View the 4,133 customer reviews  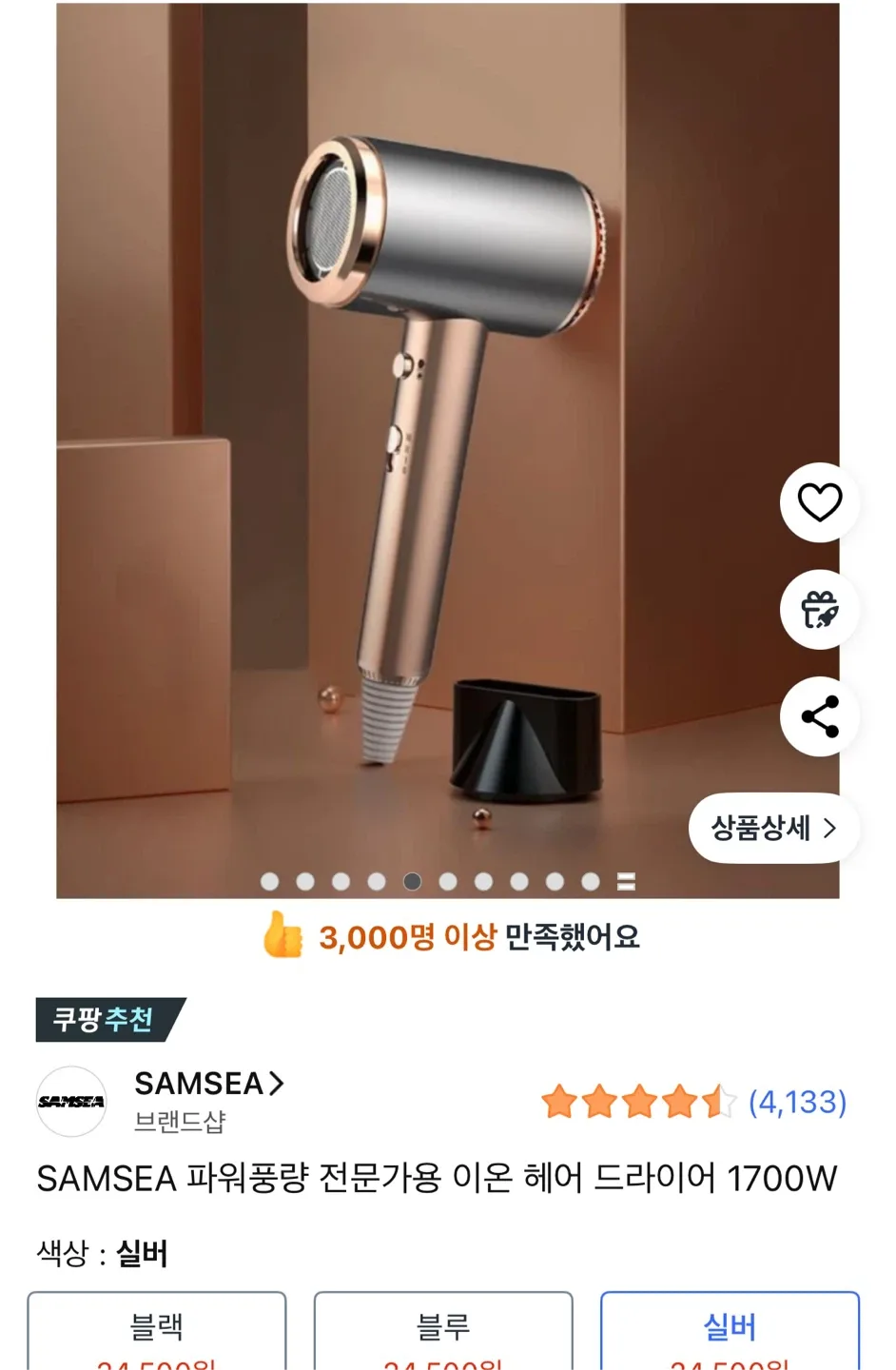coord(796,1102)
